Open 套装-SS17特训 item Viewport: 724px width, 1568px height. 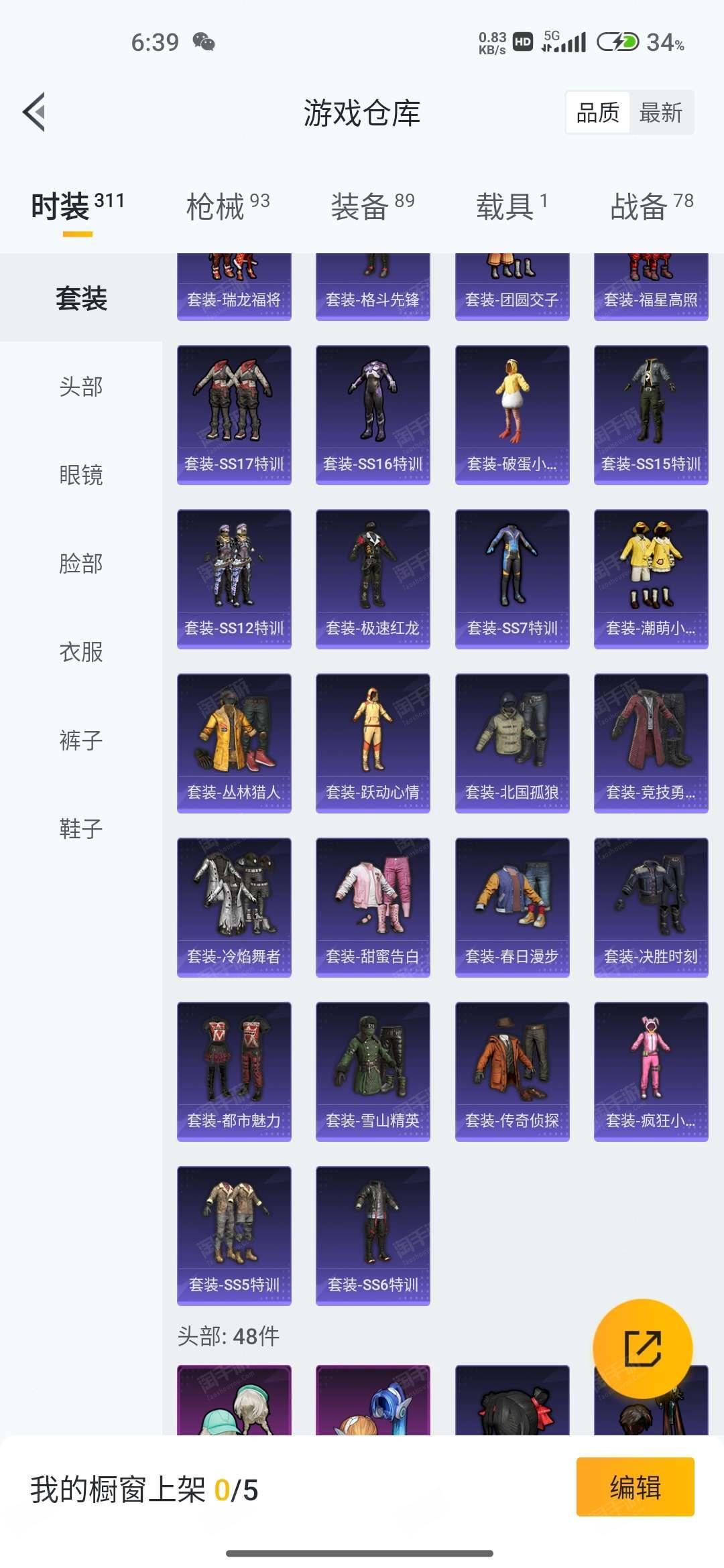(234, 415)
